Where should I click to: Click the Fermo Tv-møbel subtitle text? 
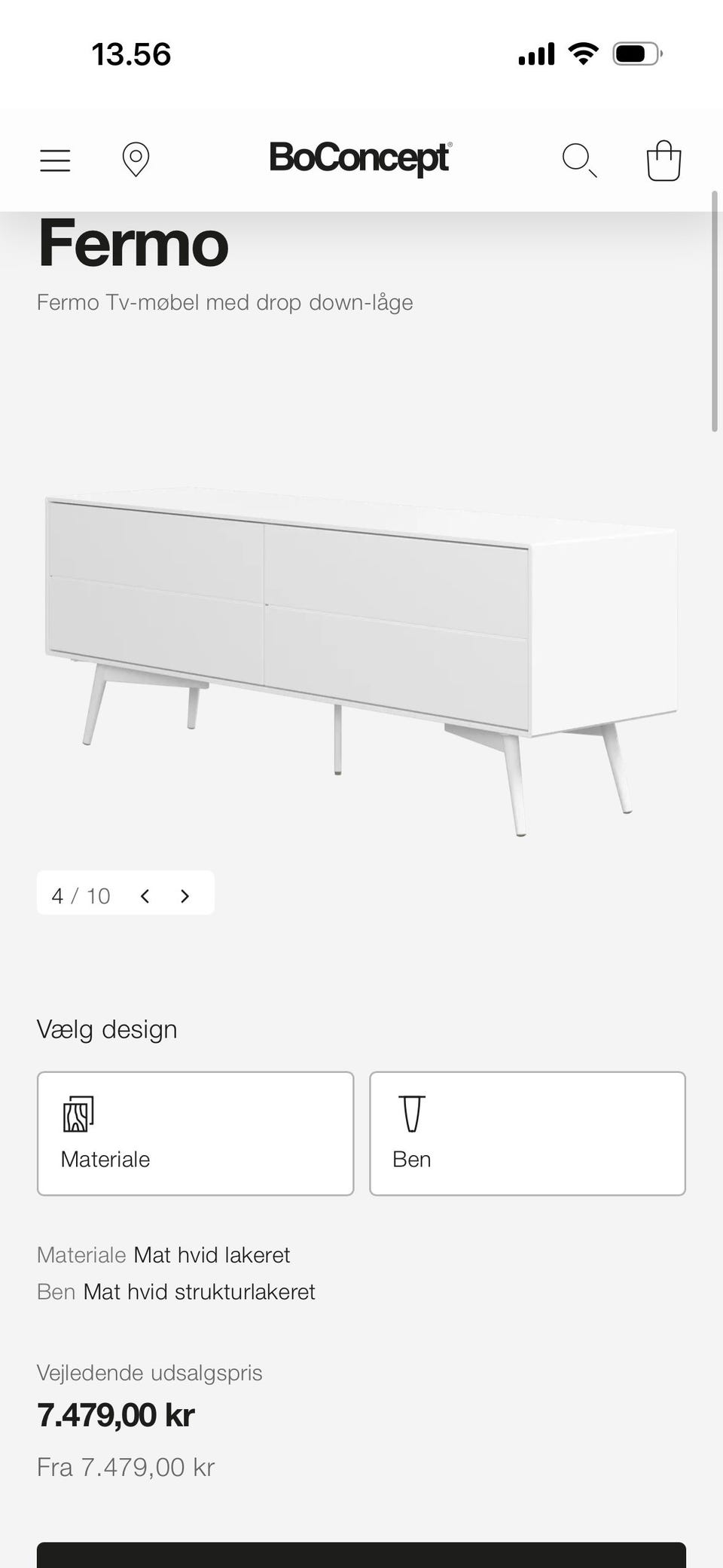[224, 303]
